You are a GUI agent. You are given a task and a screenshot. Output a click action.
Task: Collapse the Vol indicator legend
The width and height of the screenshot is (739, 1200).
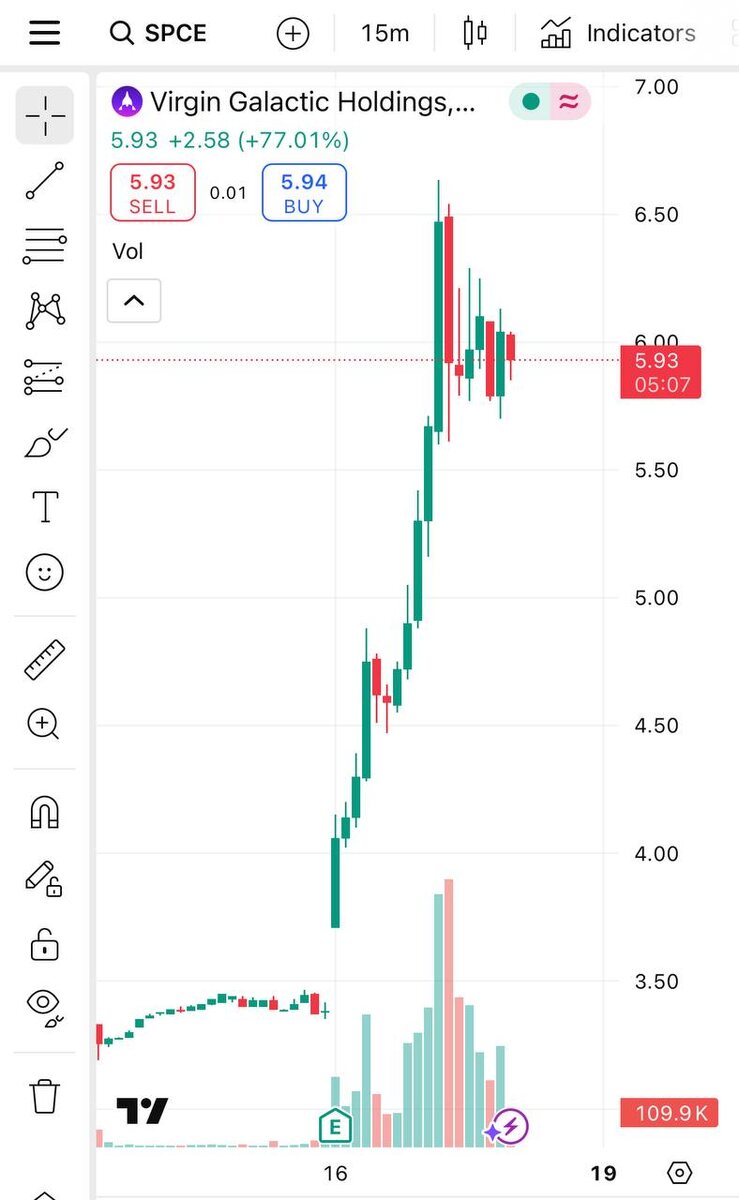(x=134, y=300)
